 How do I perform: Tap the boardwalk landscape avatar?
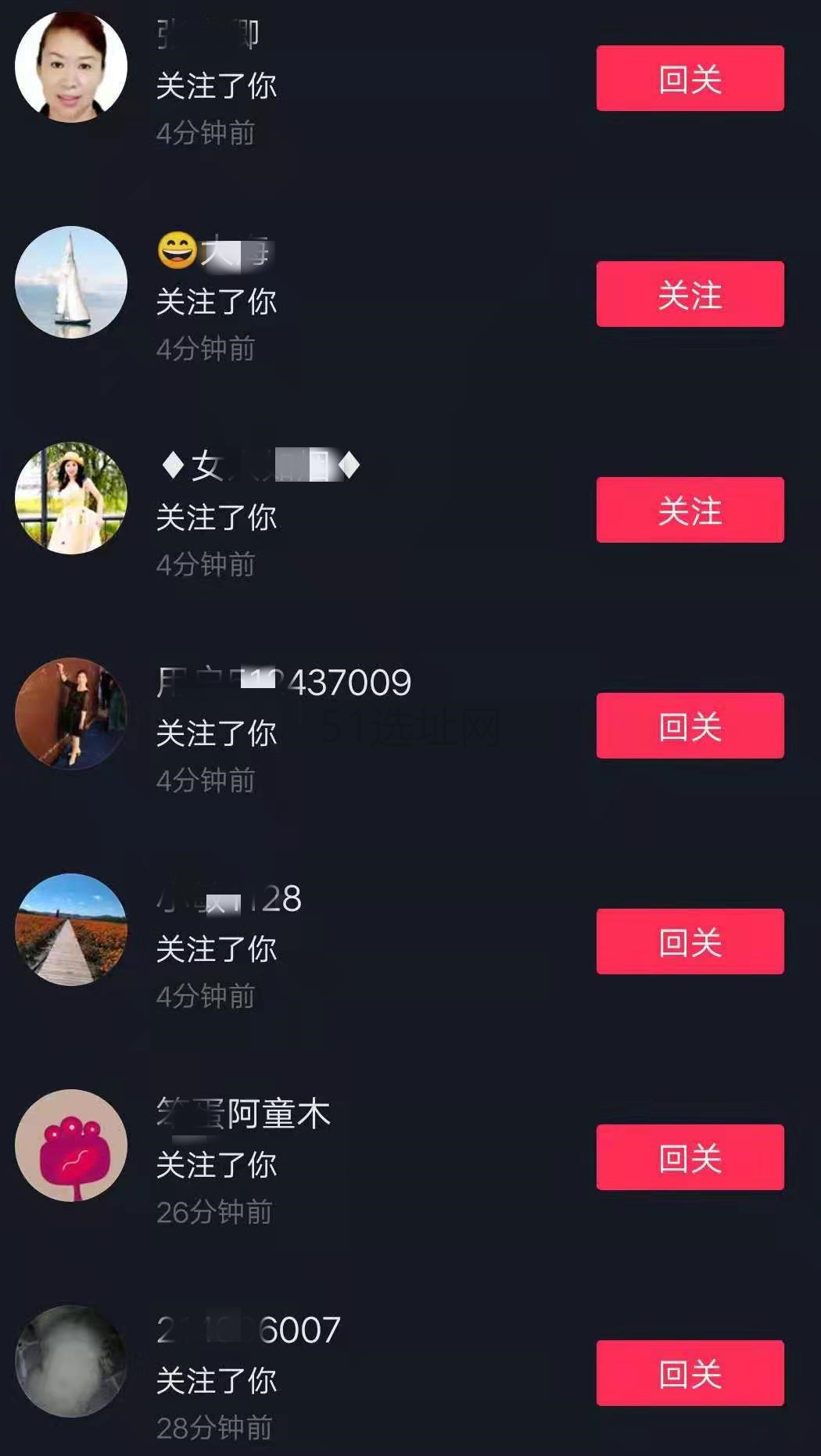(70, 933)
